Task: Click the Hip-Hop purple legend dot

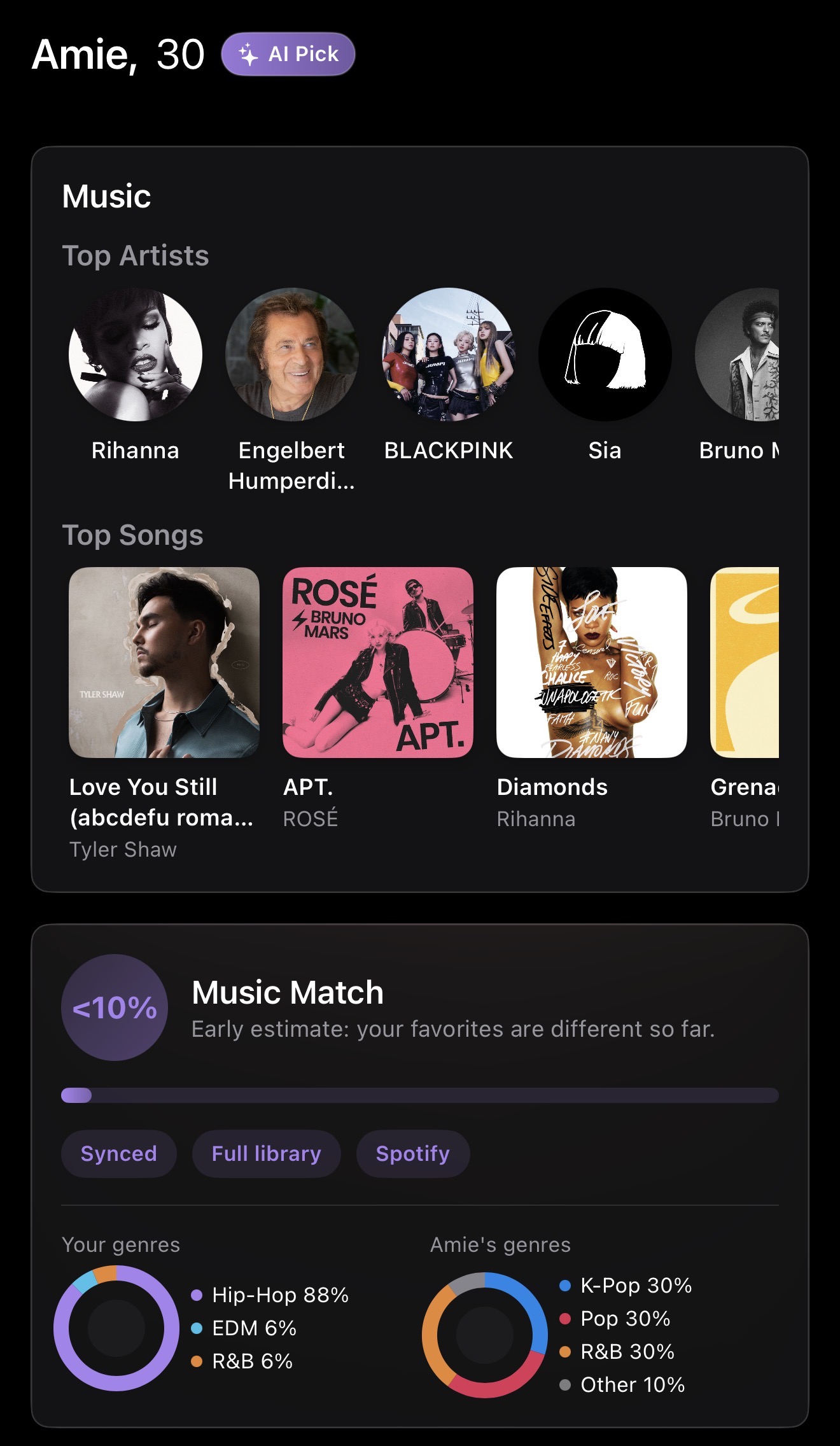Action: [197, 1296]
